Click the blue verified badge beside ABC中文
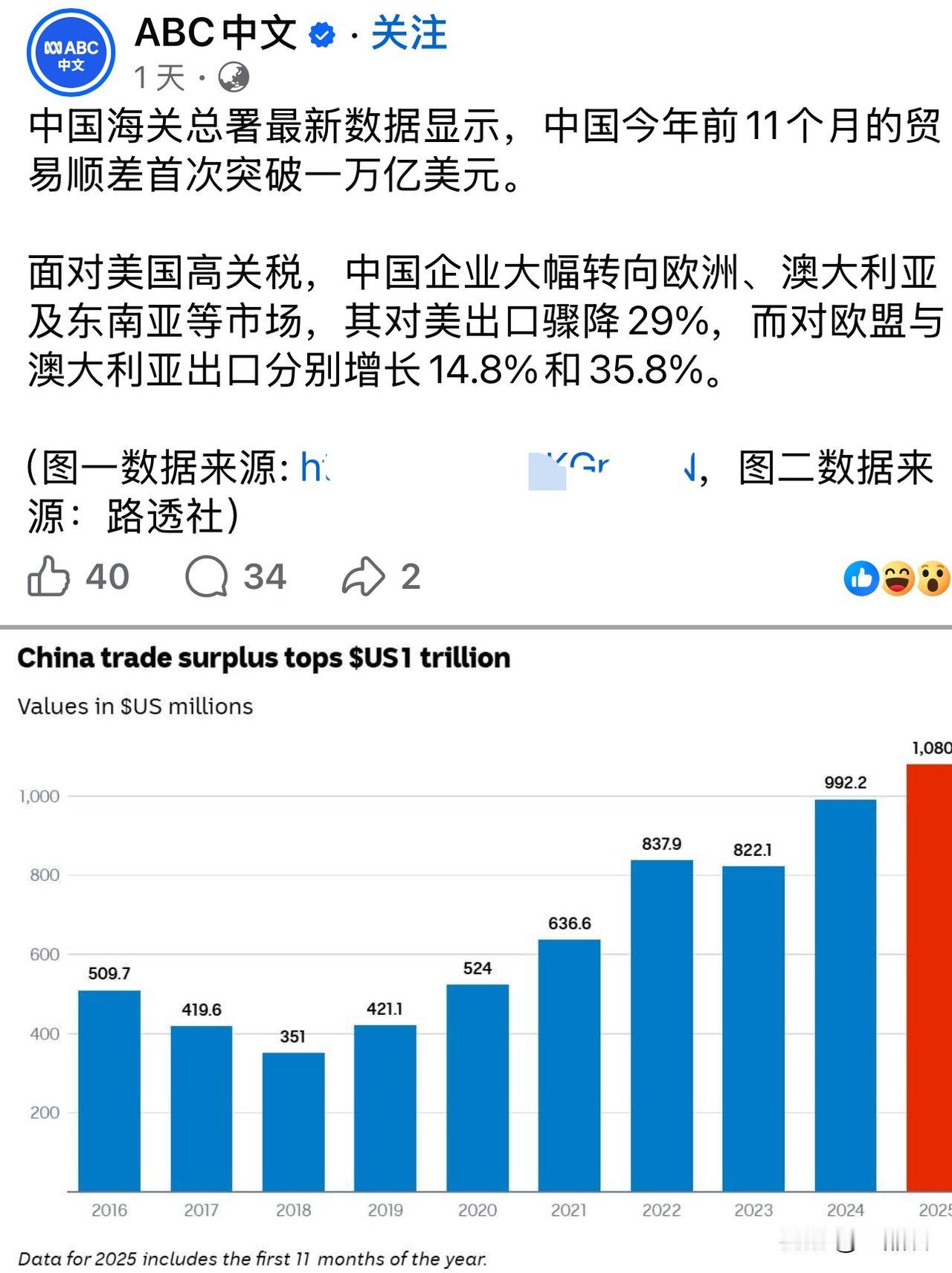The height and width of the screenshot is (1273, 952). pyautogui.click(x=321, y=33)
